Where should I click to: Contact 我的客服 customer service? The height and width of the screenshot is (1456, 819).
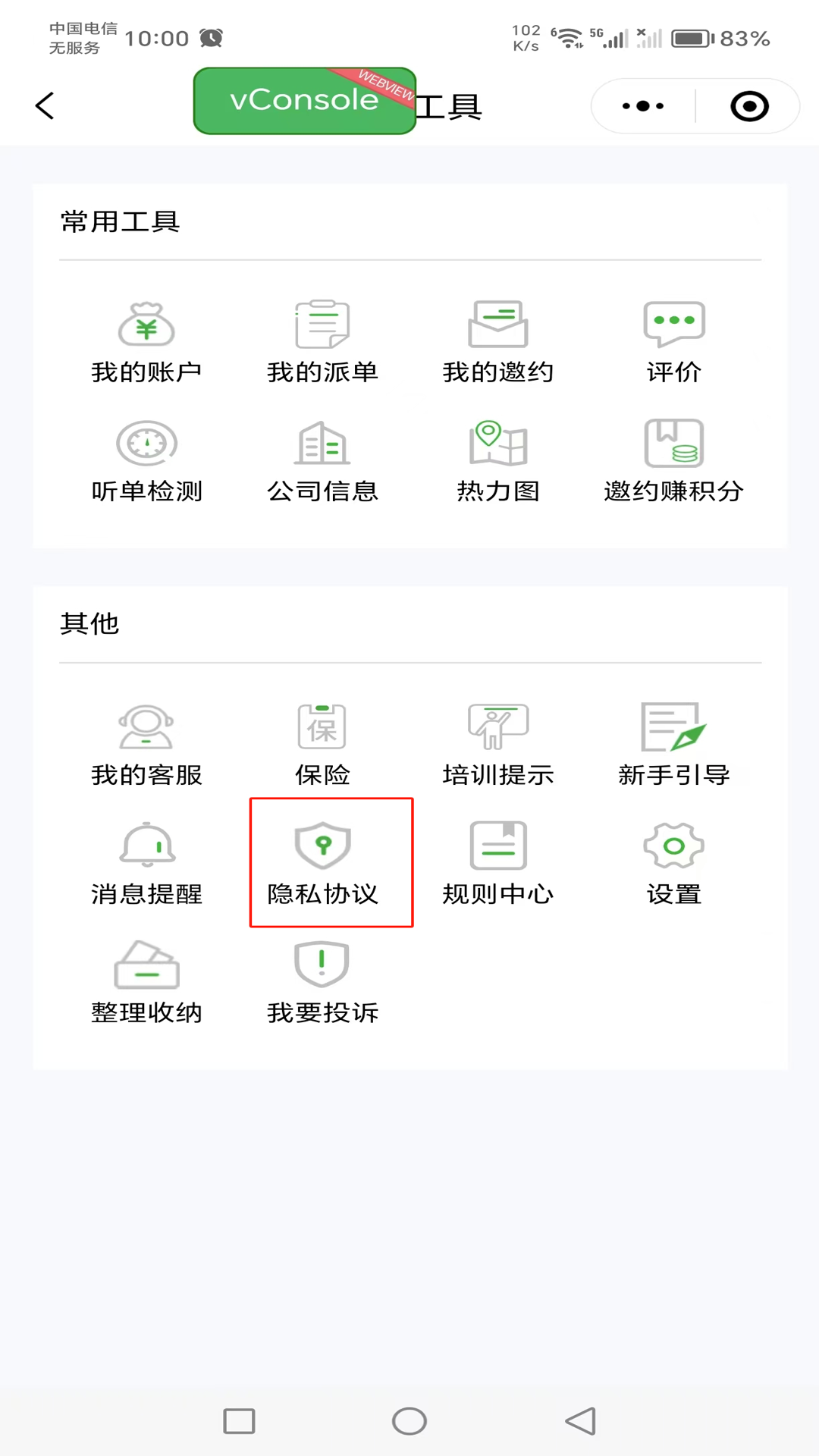pos(146,743)
